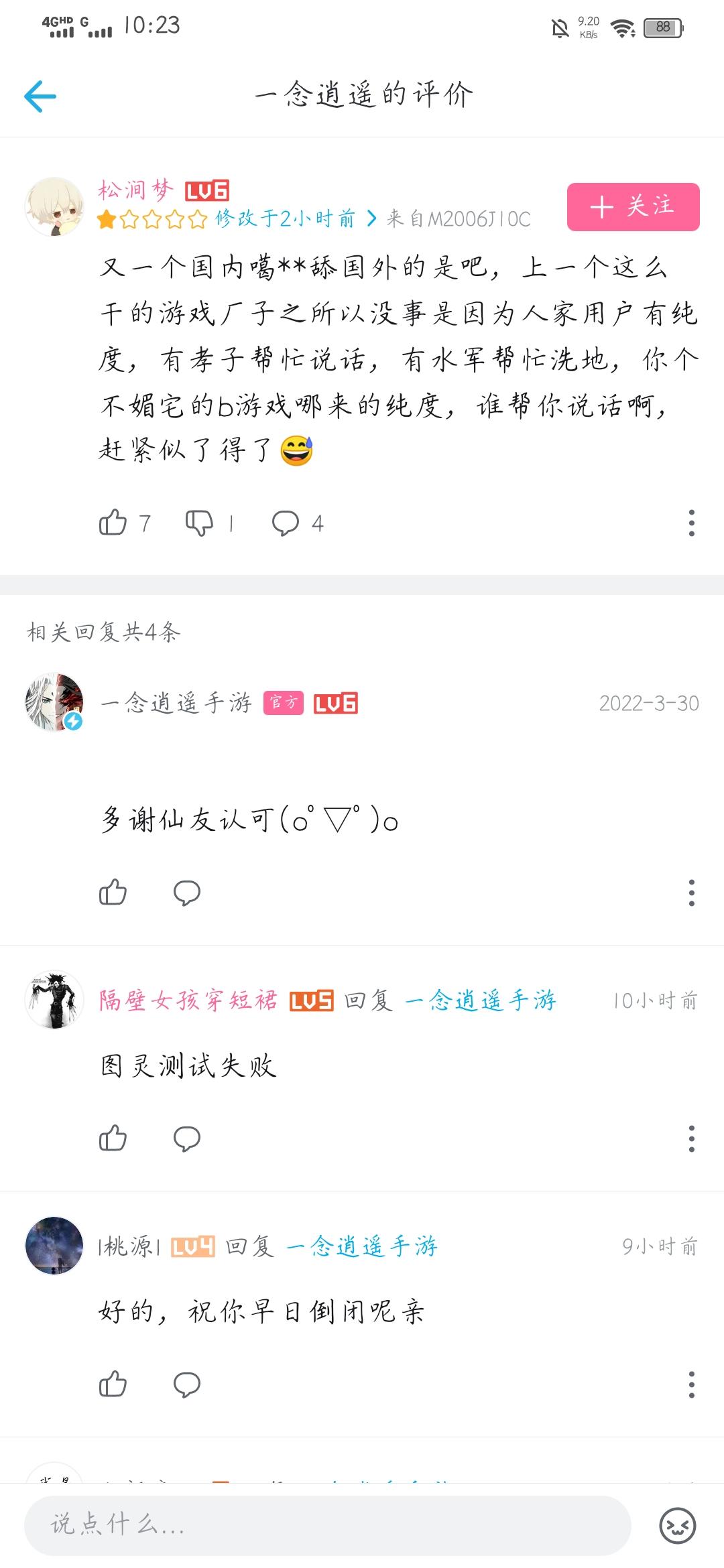Screen dimensions: 724x1568
Task: Open more options for |桃源|'s reply
Action: [x=691, y=1384]
